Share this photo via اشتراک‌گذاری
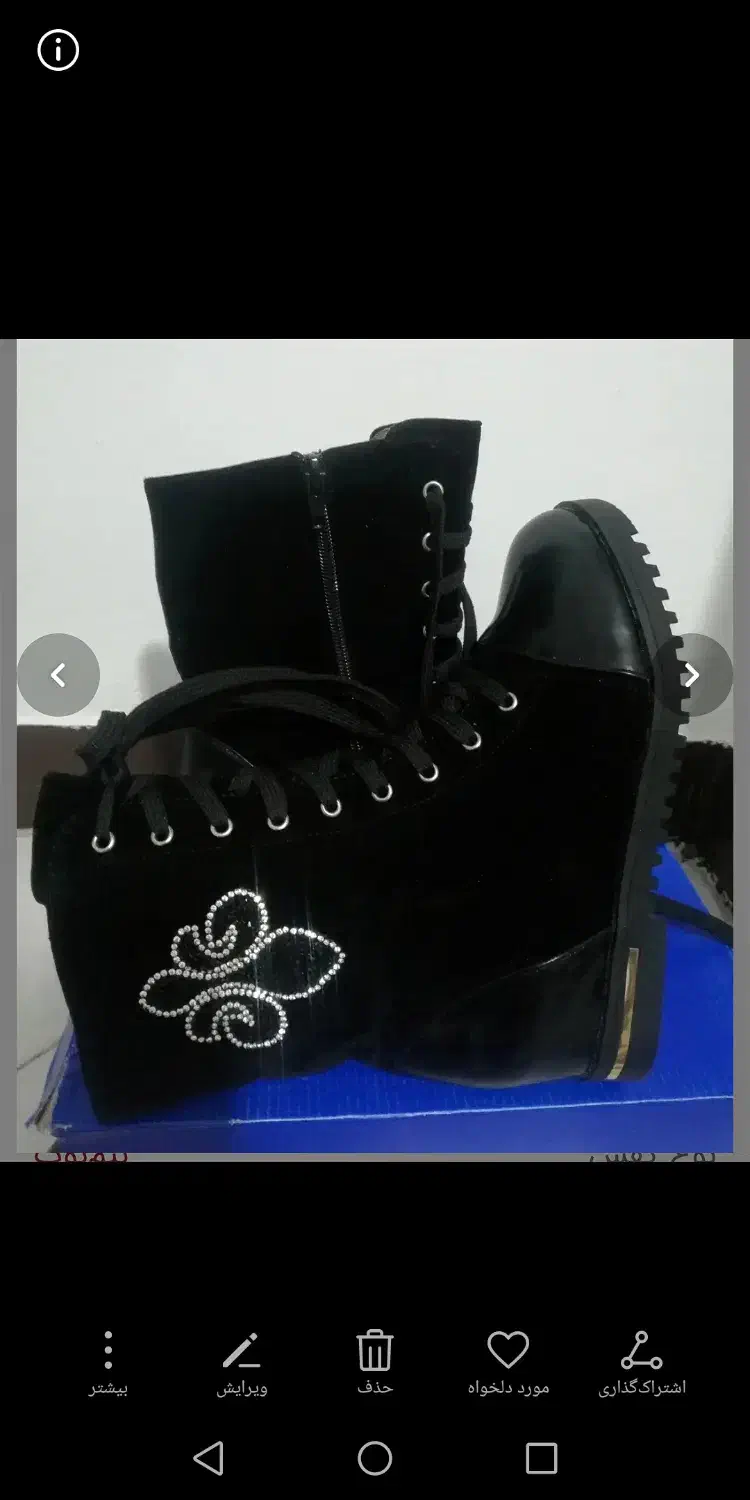The image size is (750, 1500). 641,1362
